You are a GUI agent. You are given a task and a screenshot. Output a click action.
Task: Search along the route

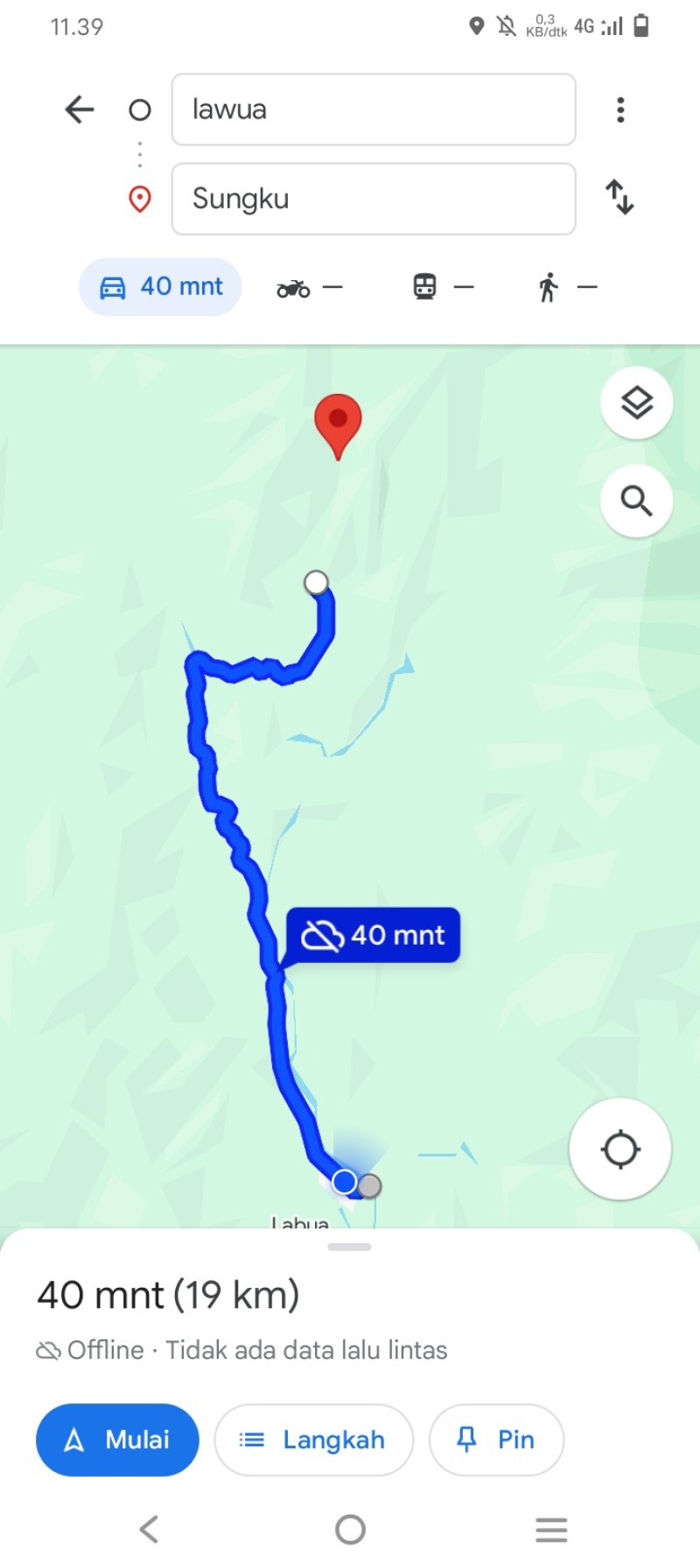[636, 501]
